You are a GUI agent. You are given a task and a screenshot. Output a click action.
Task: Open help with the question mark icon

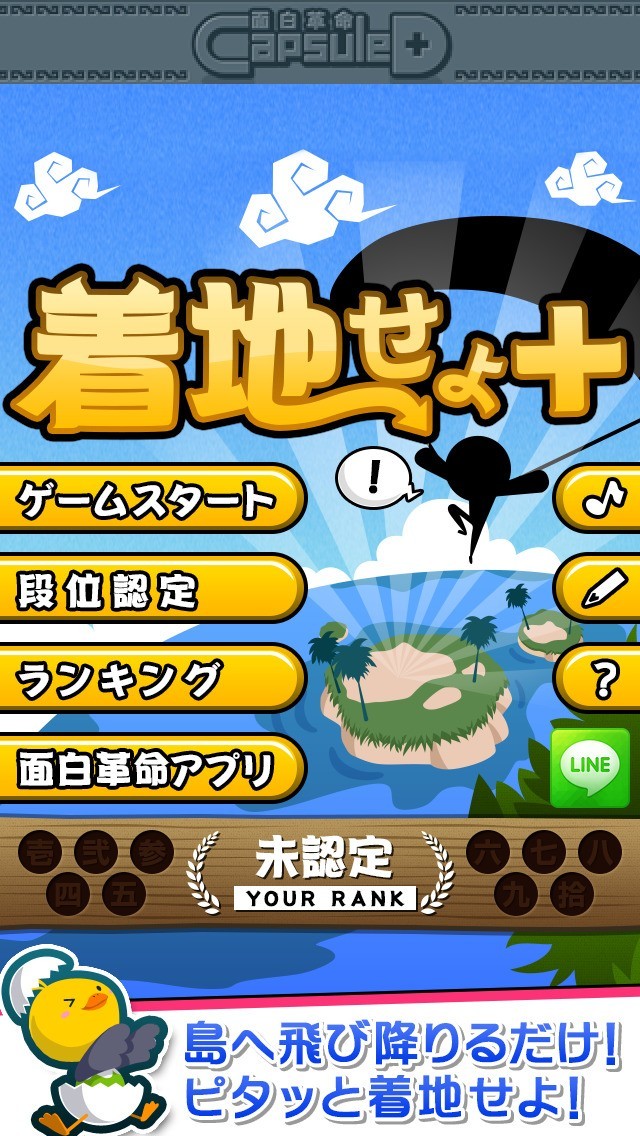click(x=602, y=680)
